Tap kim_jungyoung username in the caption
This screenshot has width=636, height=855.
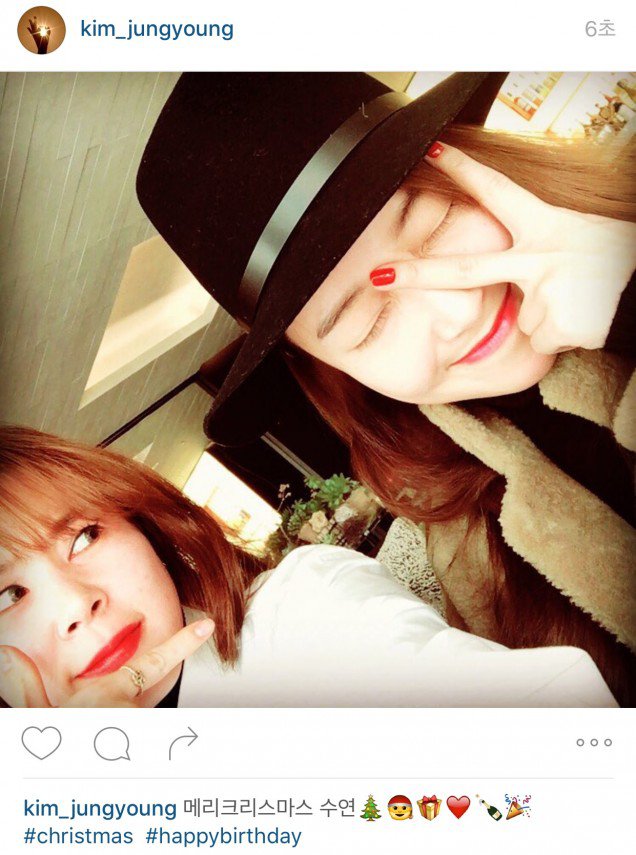(x=99, y=808)
